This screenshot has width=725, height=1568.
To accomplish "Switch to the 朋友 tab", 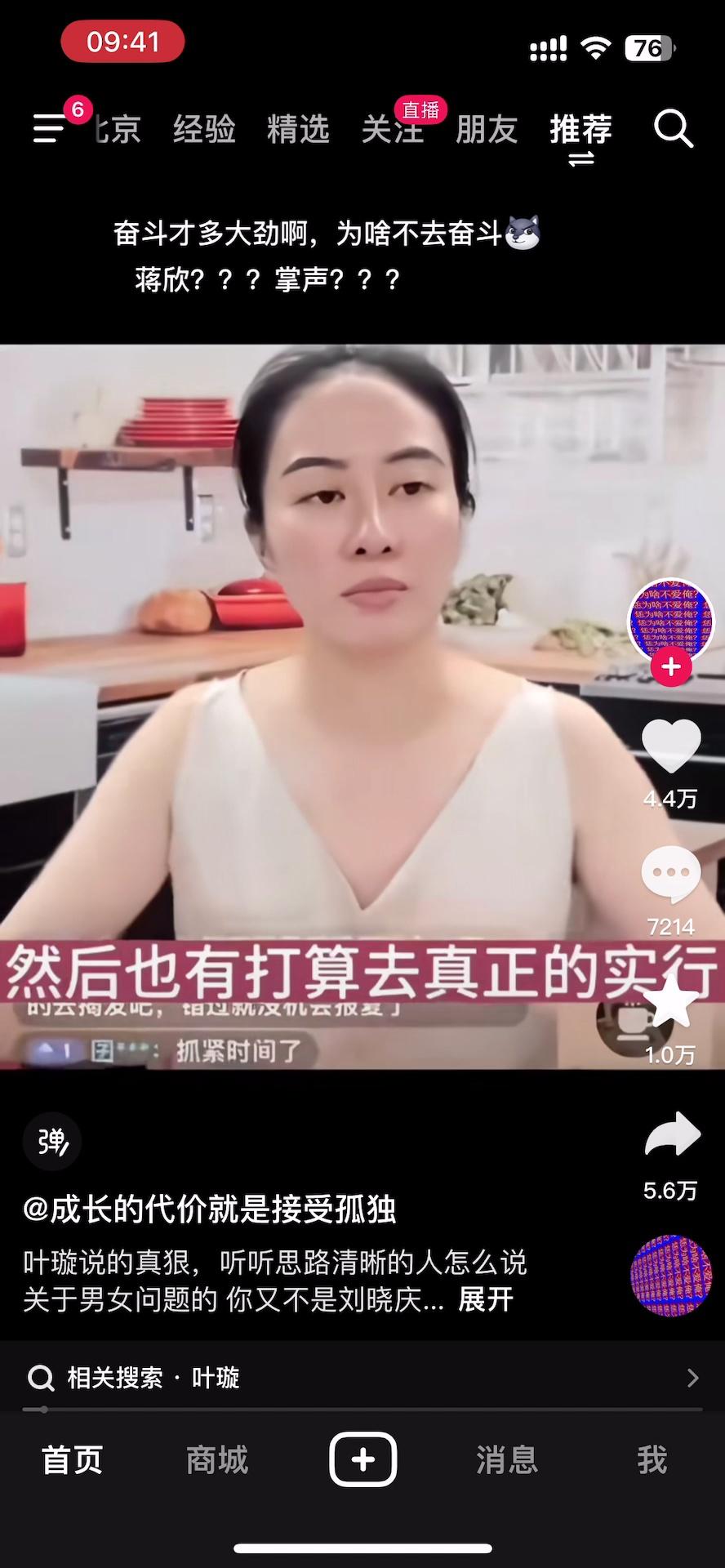I will (487, 129).
